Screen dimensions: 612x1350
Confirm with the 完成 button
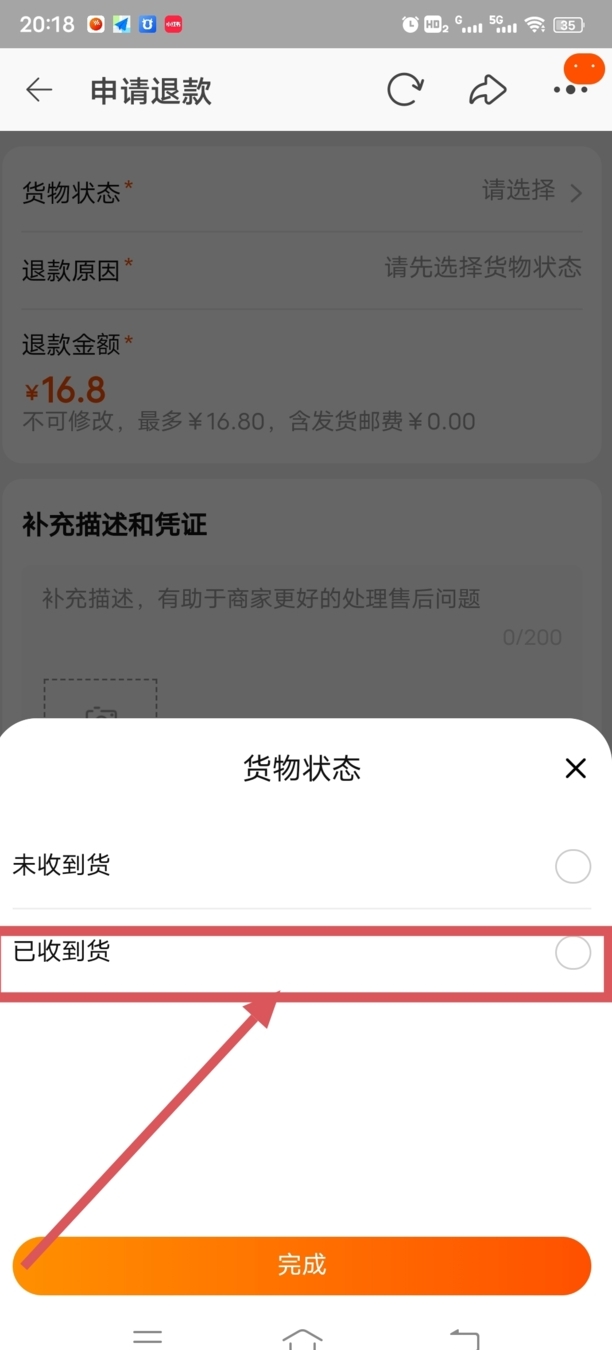coord(302,1265)
